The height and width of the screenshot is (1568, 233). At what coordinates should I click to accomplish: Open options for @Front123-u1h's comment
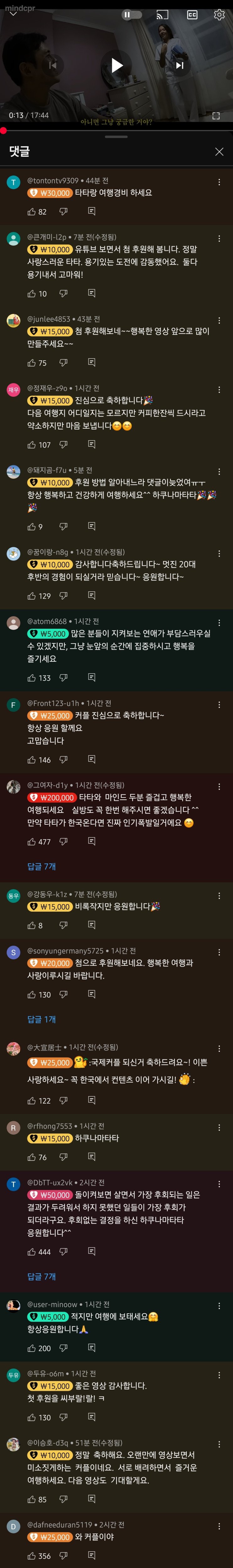pos(219,704)
